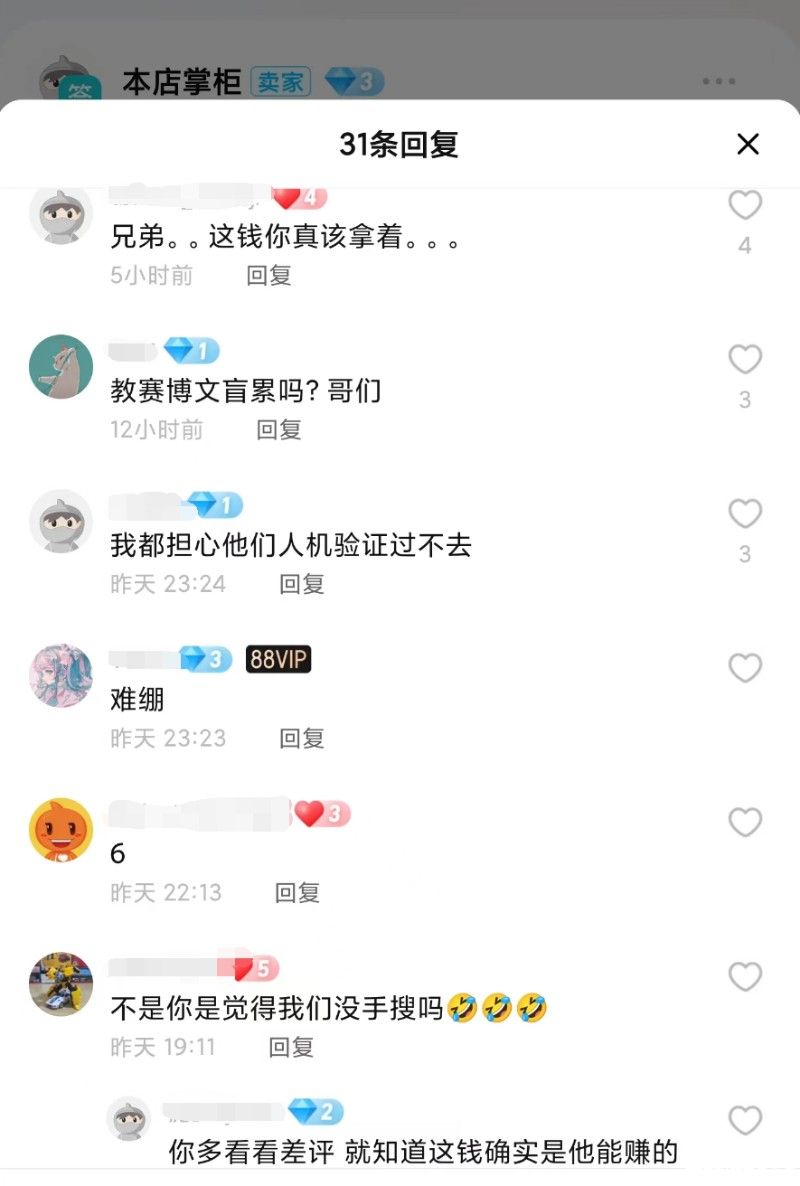Reply to the comment posted 昨天 22:13
The image size is (800, 1186).
(x=297, y=892)
